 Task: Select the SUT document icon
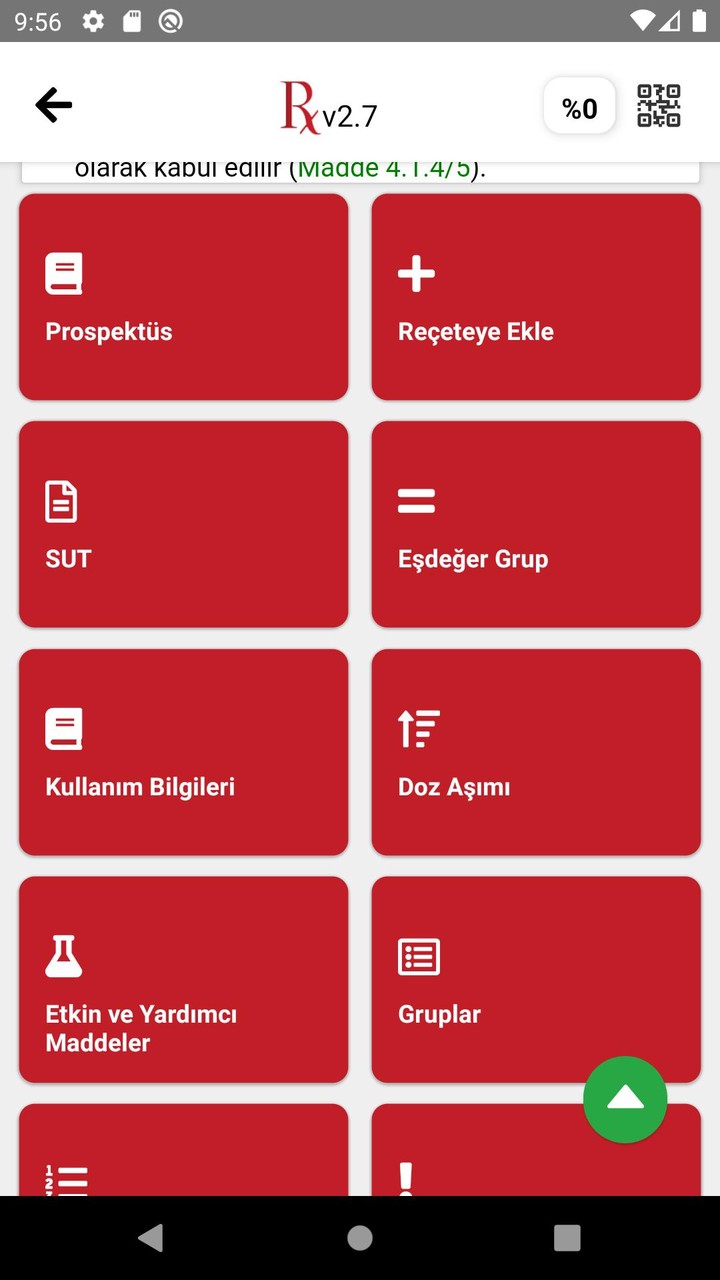(x=61, y=500)
